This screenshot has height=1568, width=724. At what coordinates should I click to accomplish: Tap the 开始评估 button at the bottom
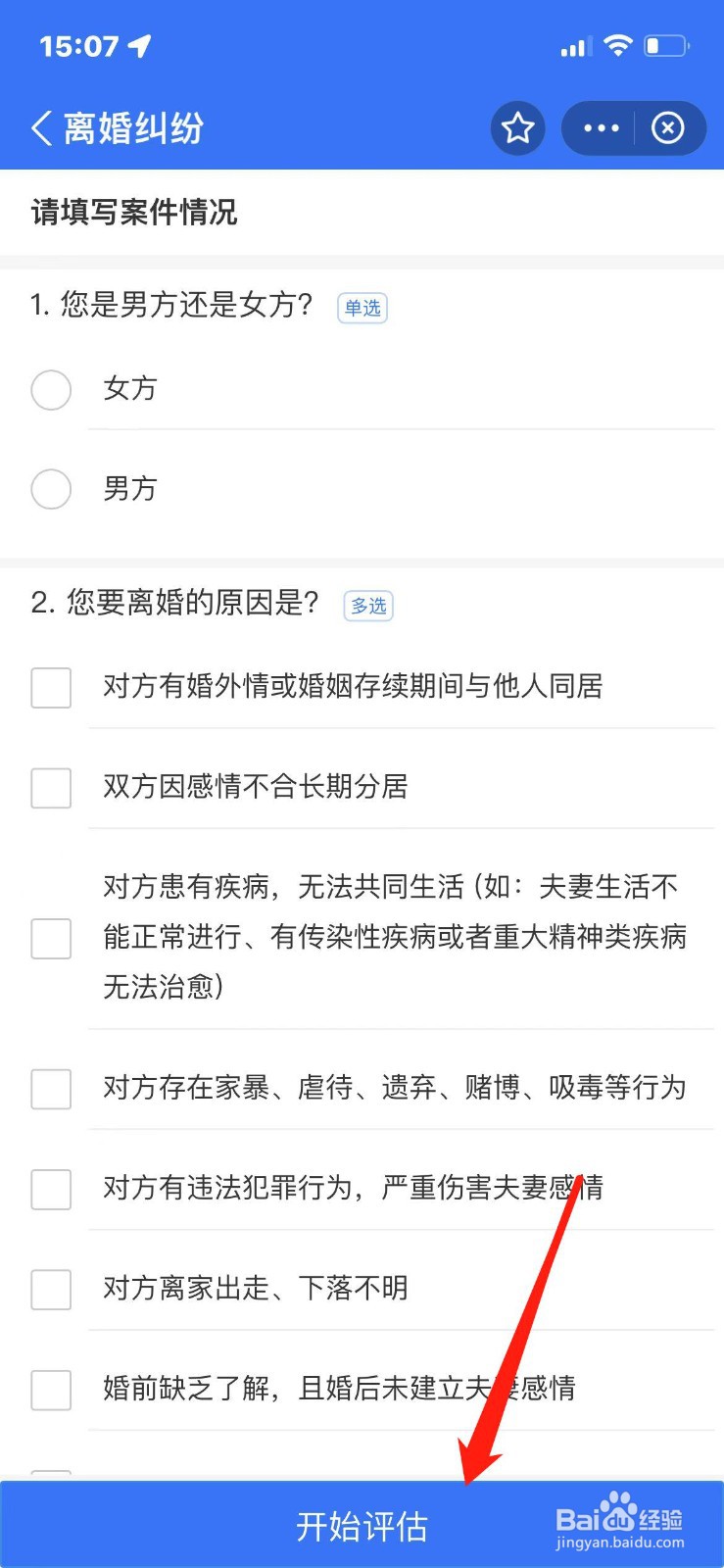point(362,1522)
